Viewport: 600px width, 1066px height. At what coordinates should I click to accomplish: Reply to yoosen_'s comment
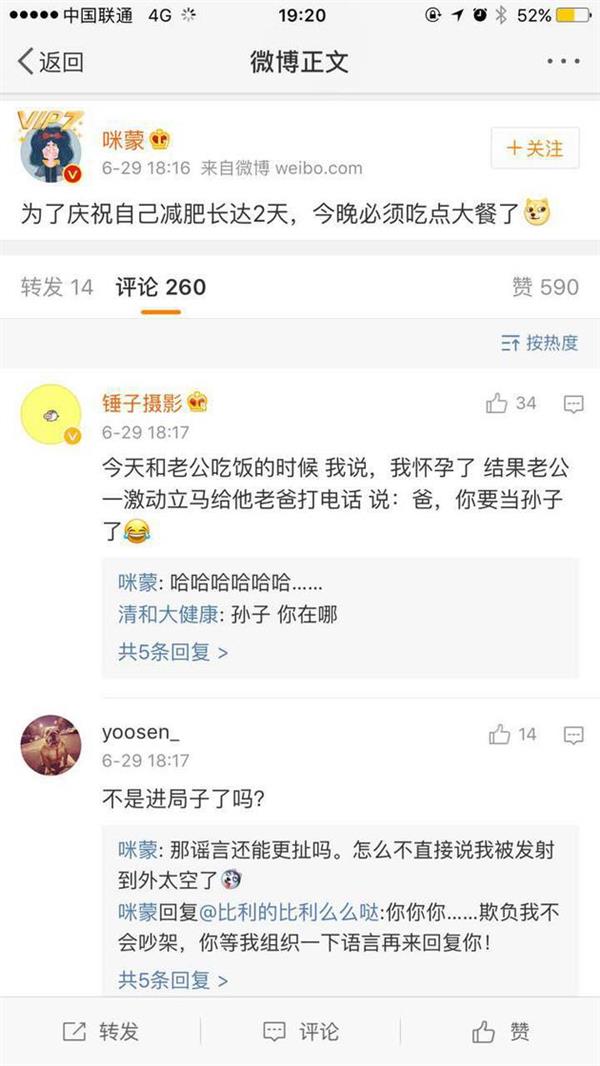click(573, 735)
